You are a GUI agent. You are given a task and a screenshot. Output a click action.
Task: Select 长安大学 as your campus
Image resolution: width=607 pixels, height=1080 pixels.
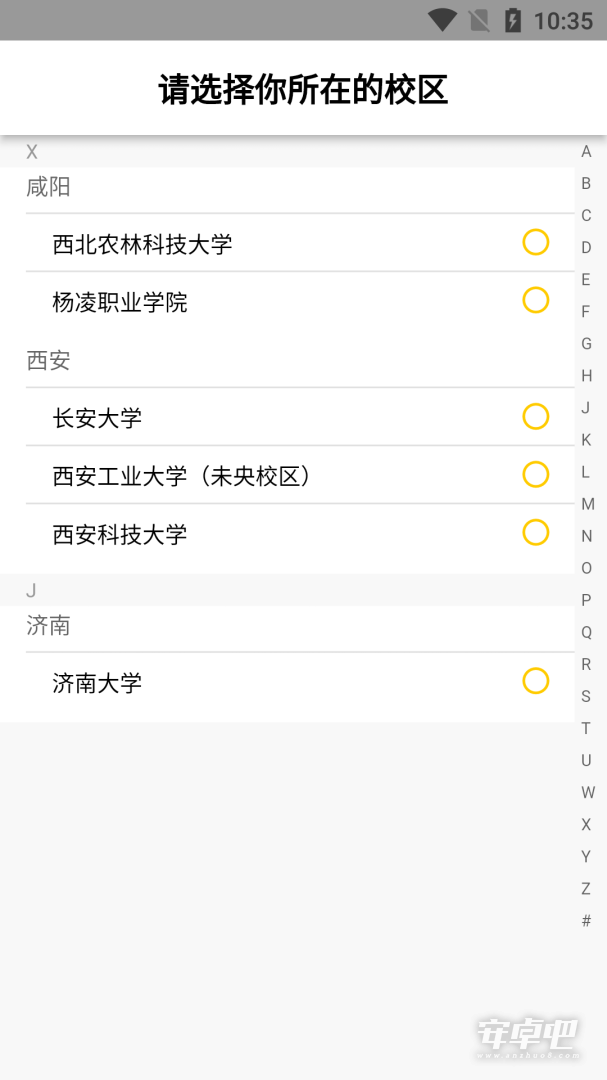pos(300,417)
